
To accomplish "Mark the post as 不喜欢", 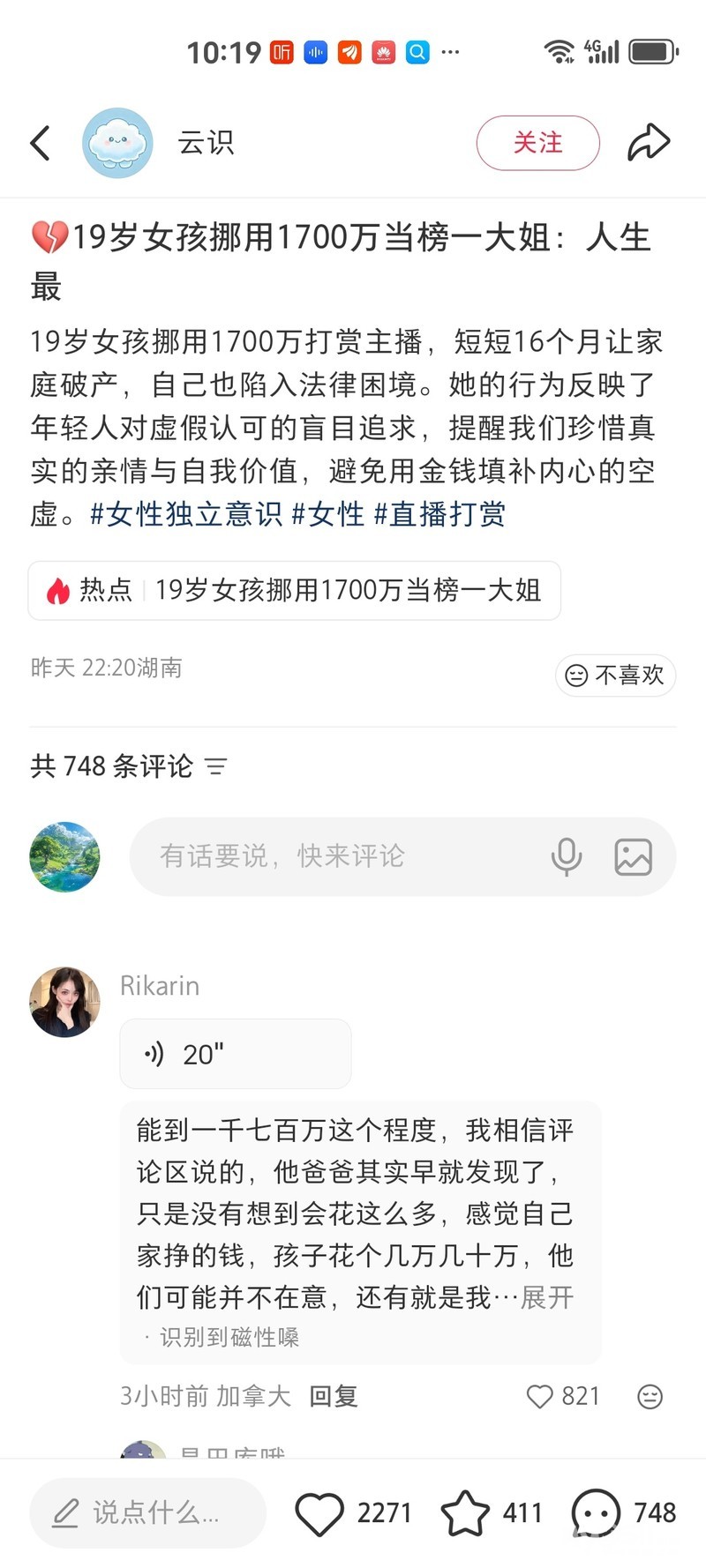I will [615, 676].
